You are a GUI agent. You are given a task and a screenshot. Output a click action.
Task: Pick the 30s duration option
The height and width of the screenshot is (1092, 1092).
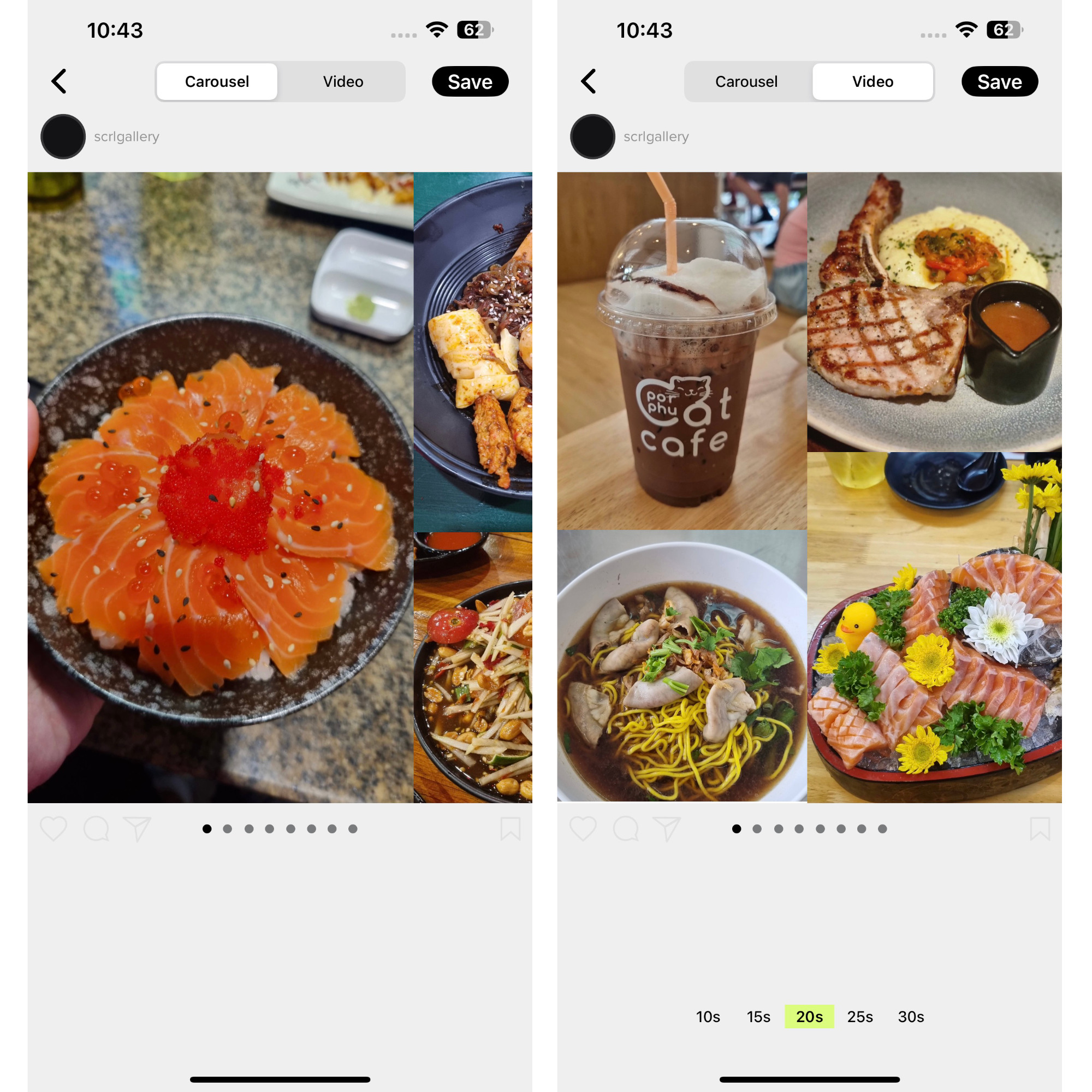[x=911, y=1016]
